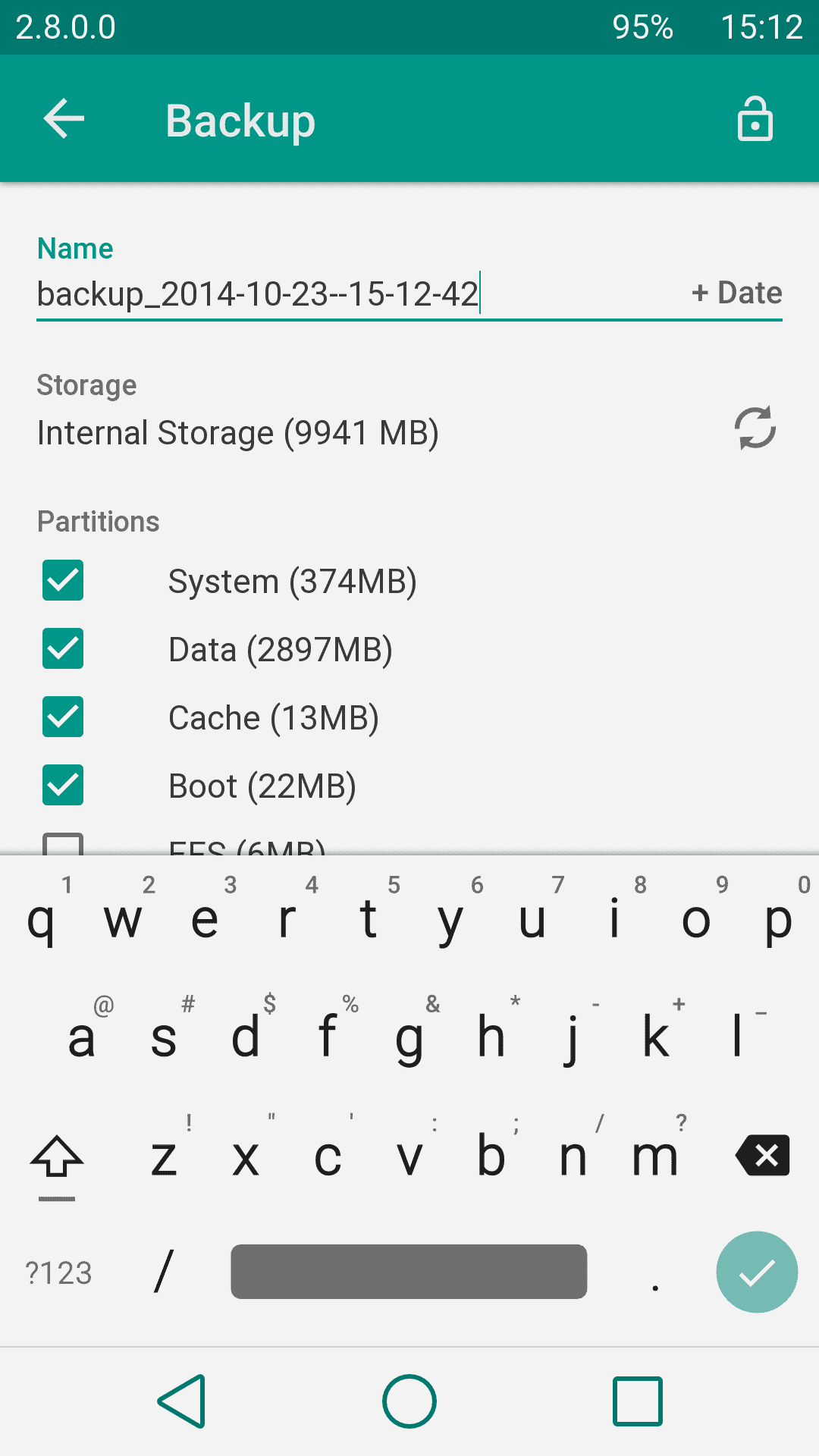
Task: Tap the lock icon for backup encryption
Action: (x=755, y=119)
